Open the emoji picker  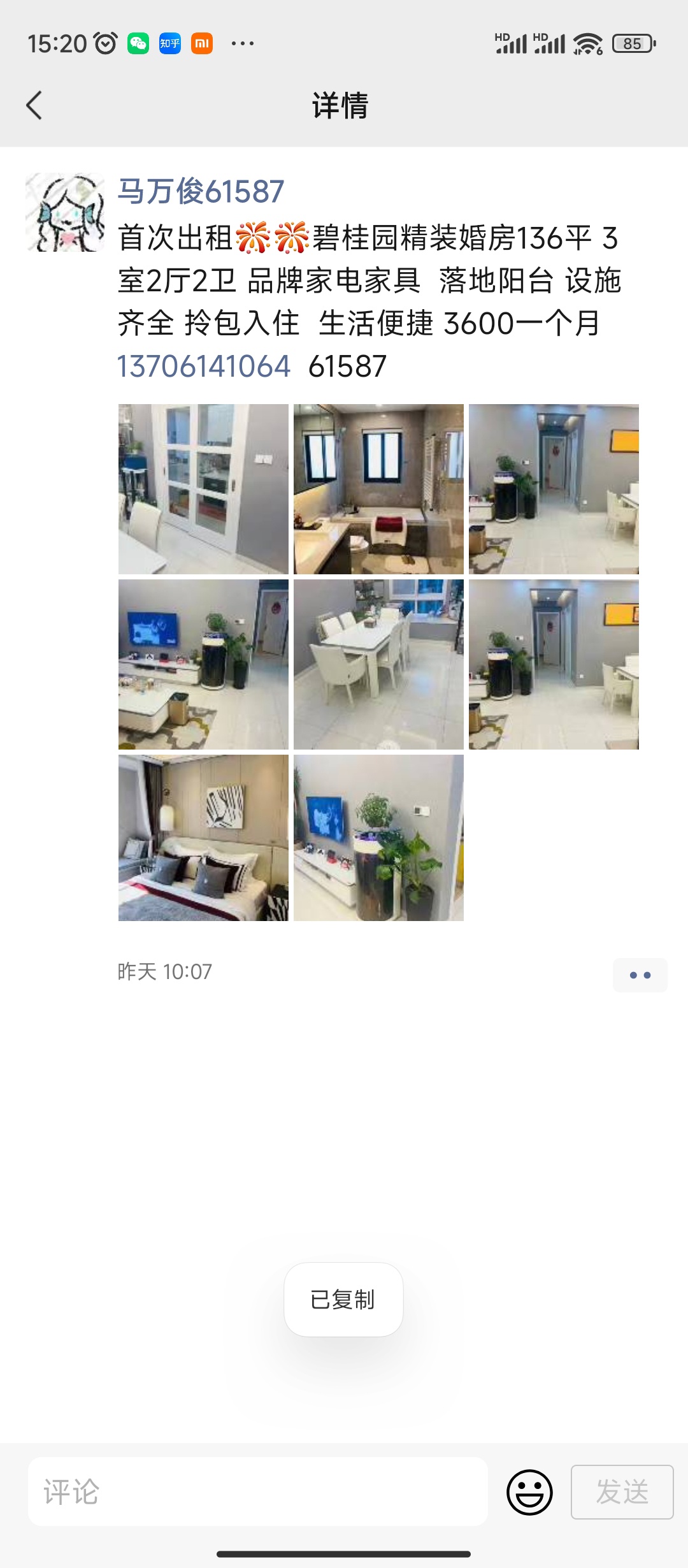[x=529, y=1492]
